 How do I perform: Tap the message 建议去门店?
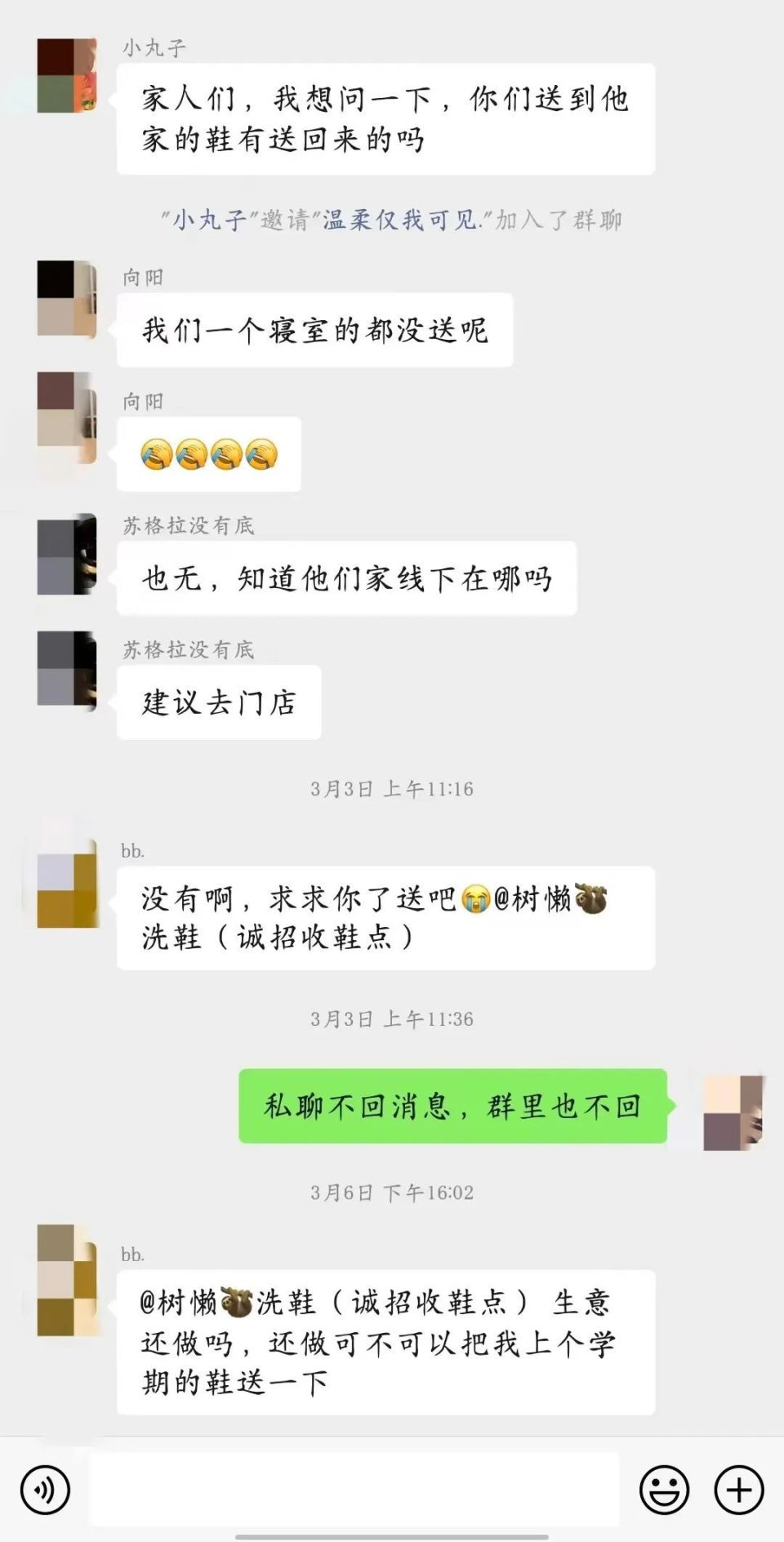coord(218,701)
